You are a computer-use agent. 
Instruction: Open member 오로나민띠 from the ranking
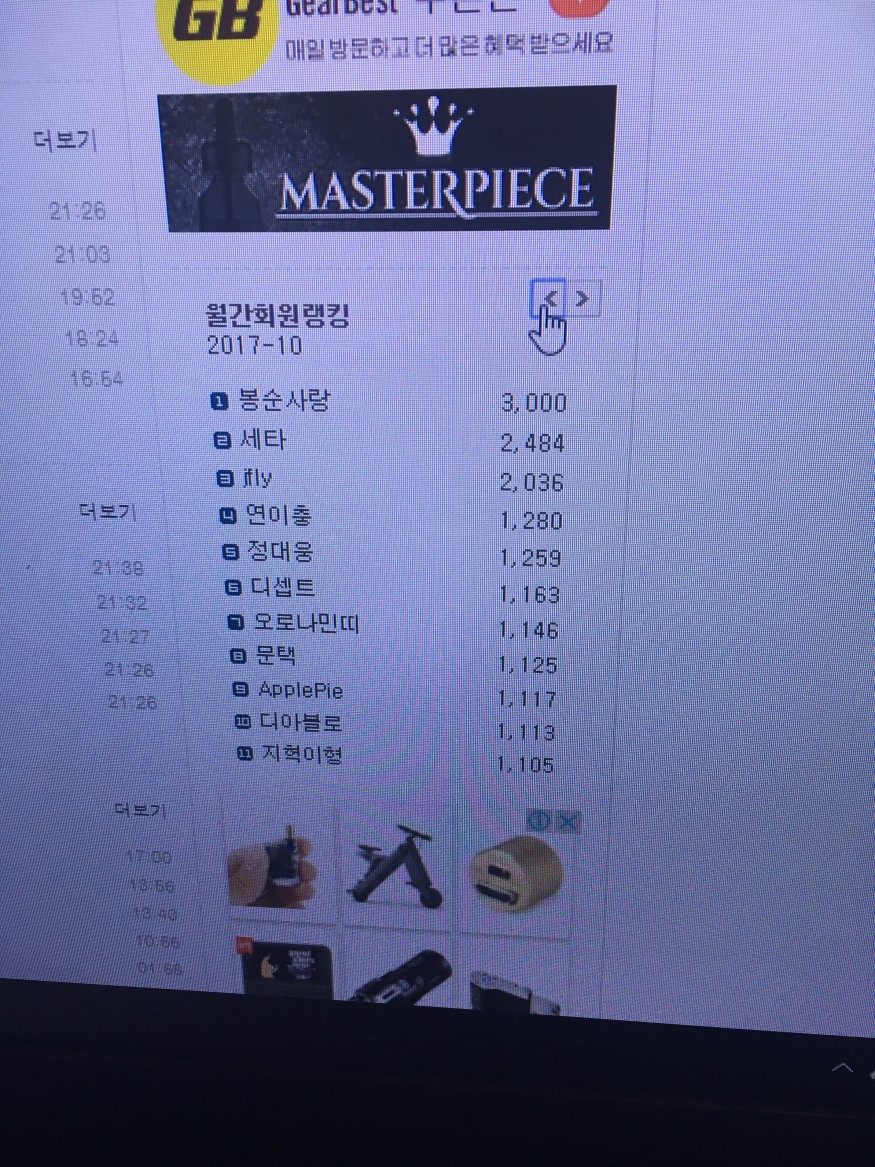(x=305, y=623)
